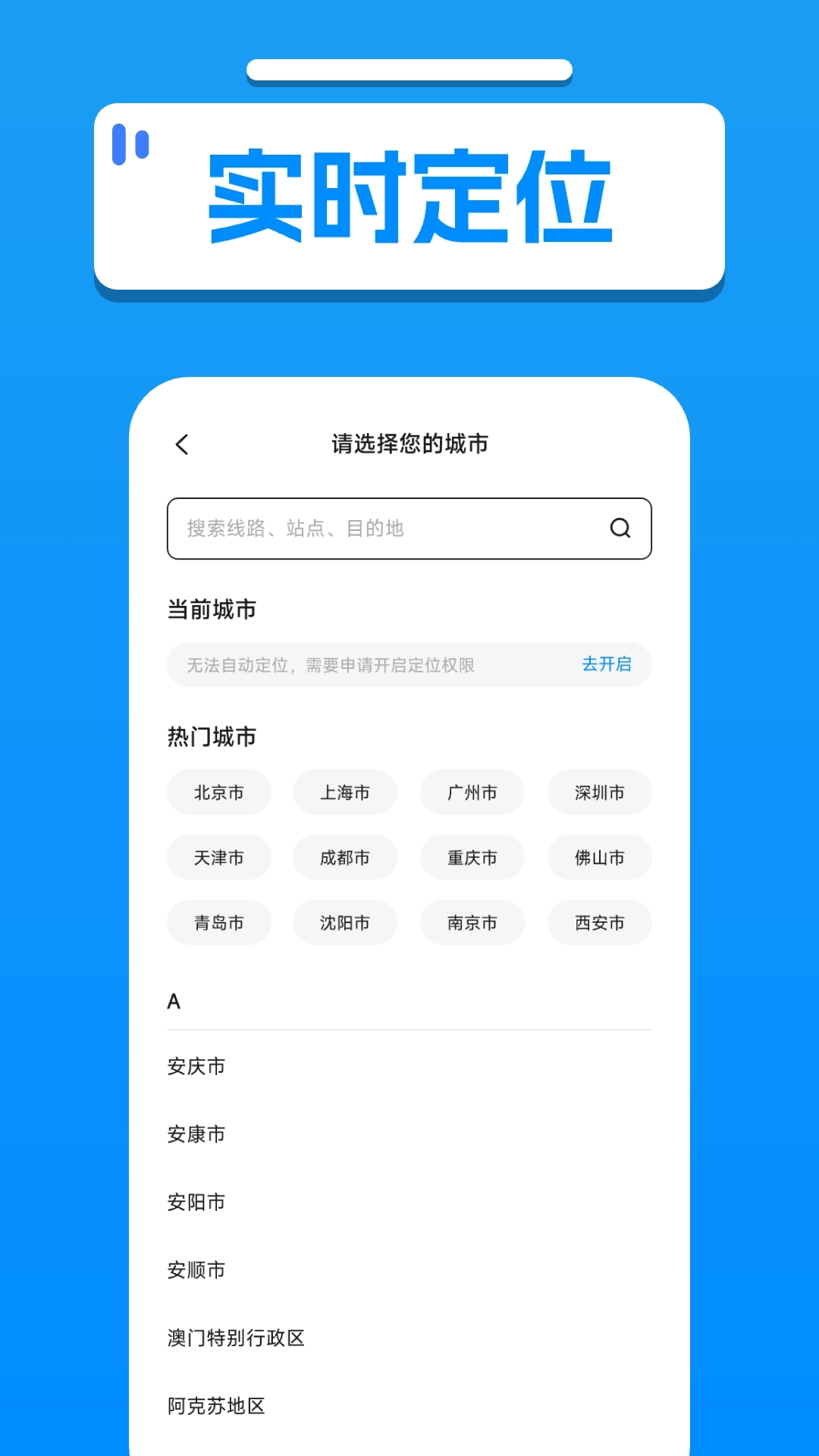This screenshot has height=1456, width=819.
Task: Select 北京市 from hot cities
Action: pyautogui.click(x=219, y=792)
